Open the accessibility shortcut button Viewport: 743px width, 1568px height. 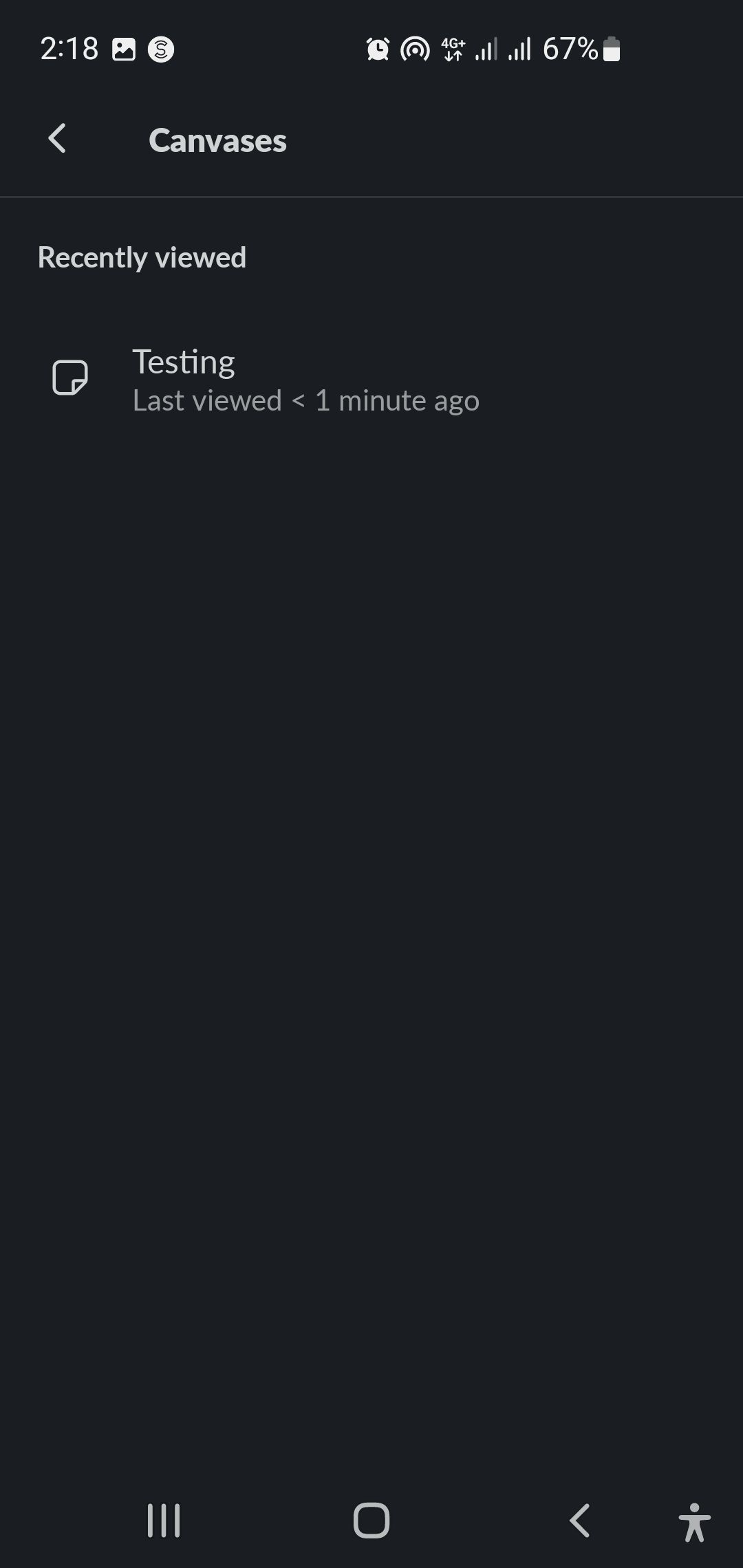coord(693,1521)
